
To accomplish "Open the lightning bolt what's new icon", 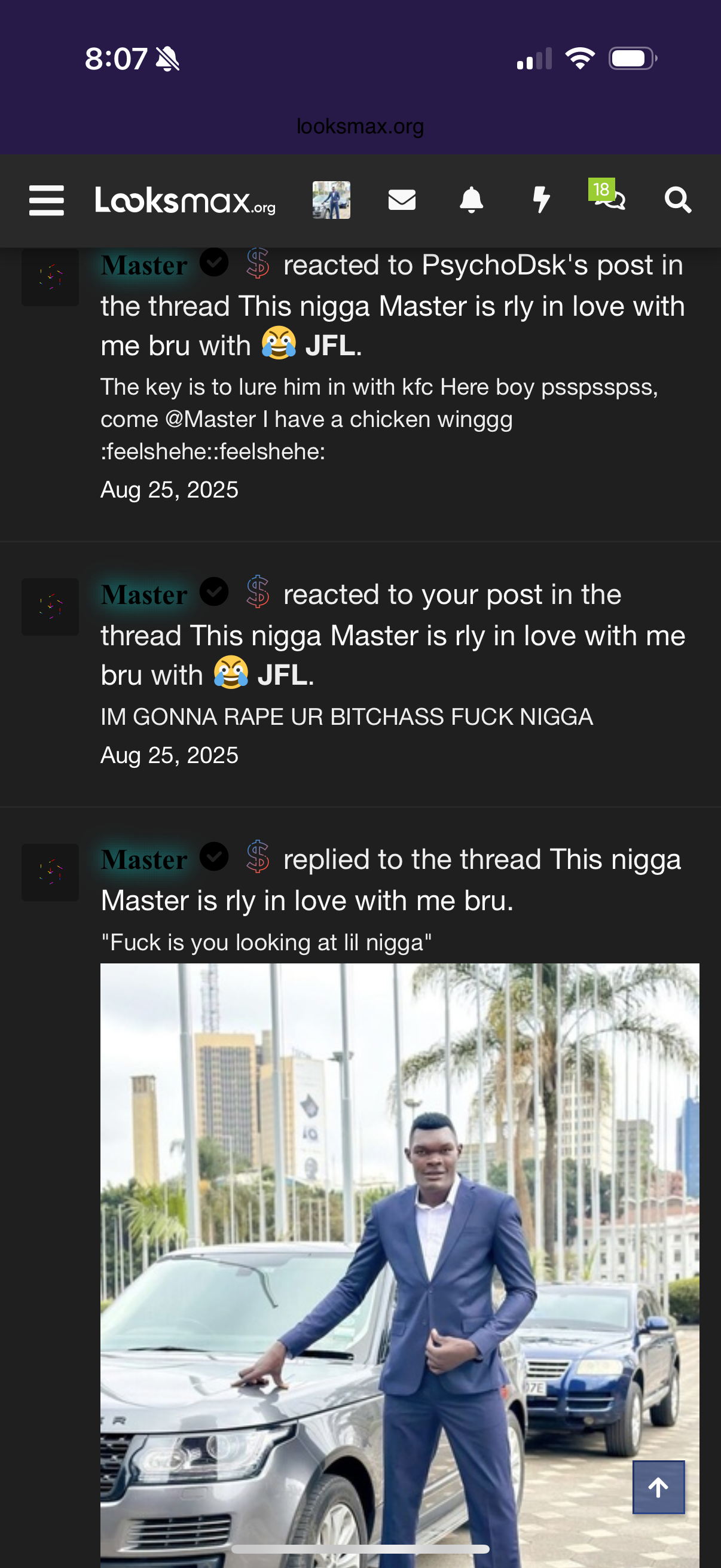I will pos(541,200).
